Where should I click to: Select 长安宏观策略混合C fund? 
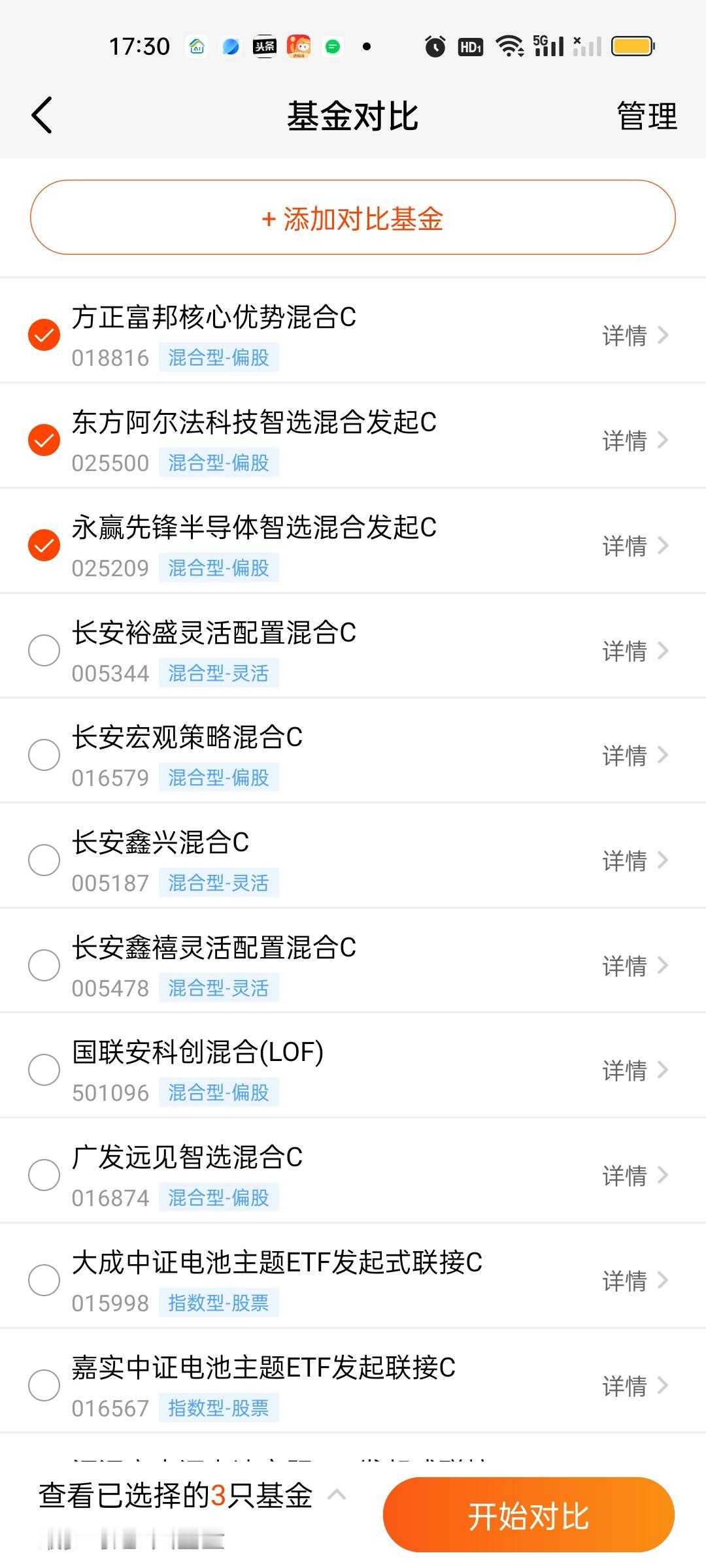pos(44,755)
